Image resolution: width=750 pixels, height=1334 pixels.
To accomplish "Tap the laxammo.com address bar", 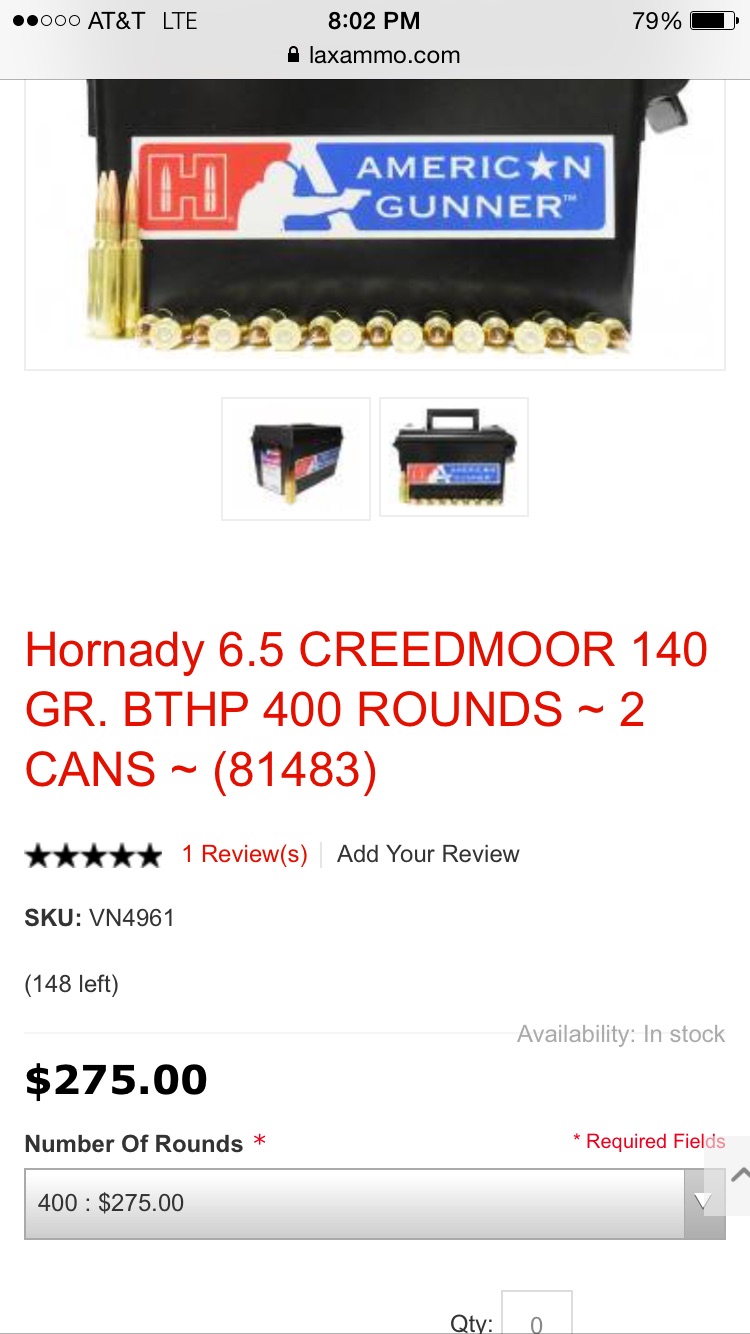I will (374, 55).
